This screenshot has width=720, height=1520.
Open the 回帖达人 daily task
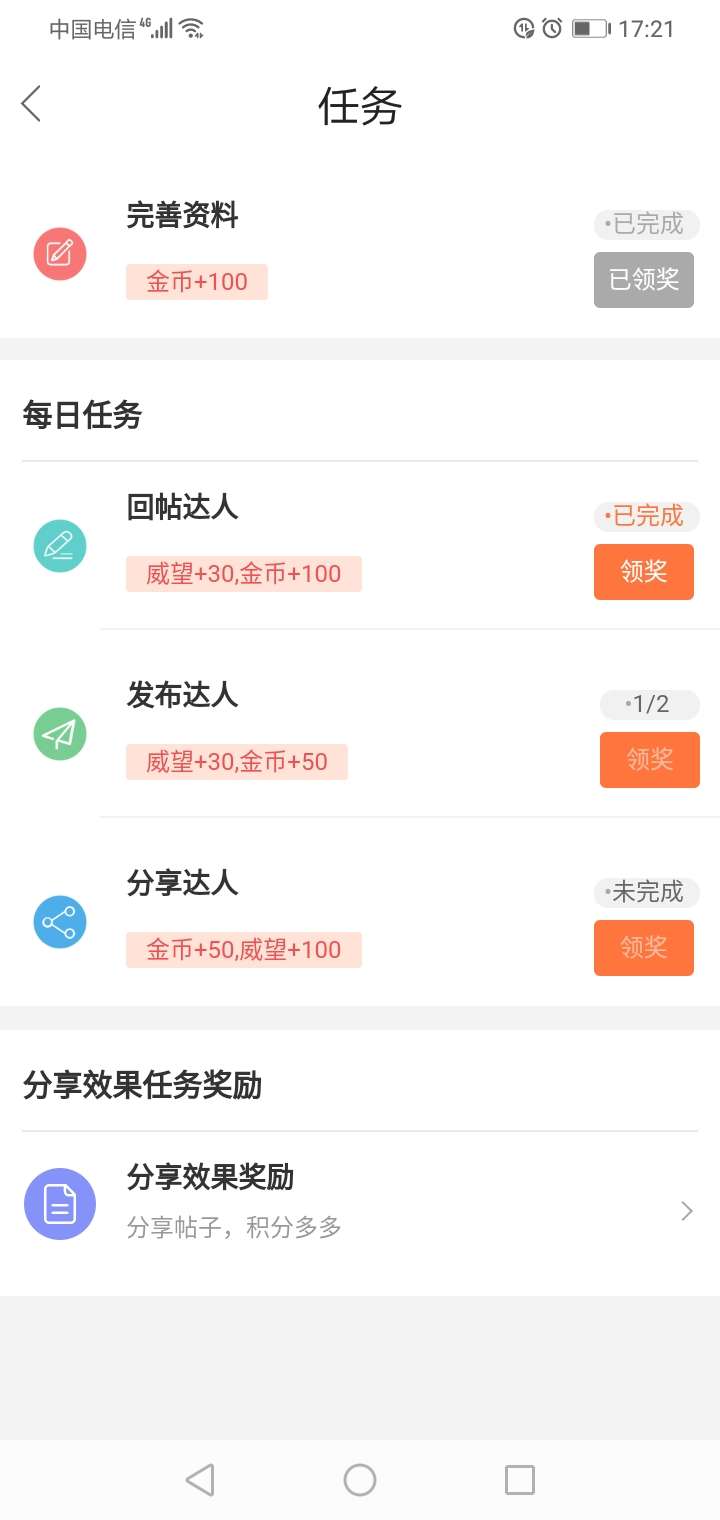(360, 546)
